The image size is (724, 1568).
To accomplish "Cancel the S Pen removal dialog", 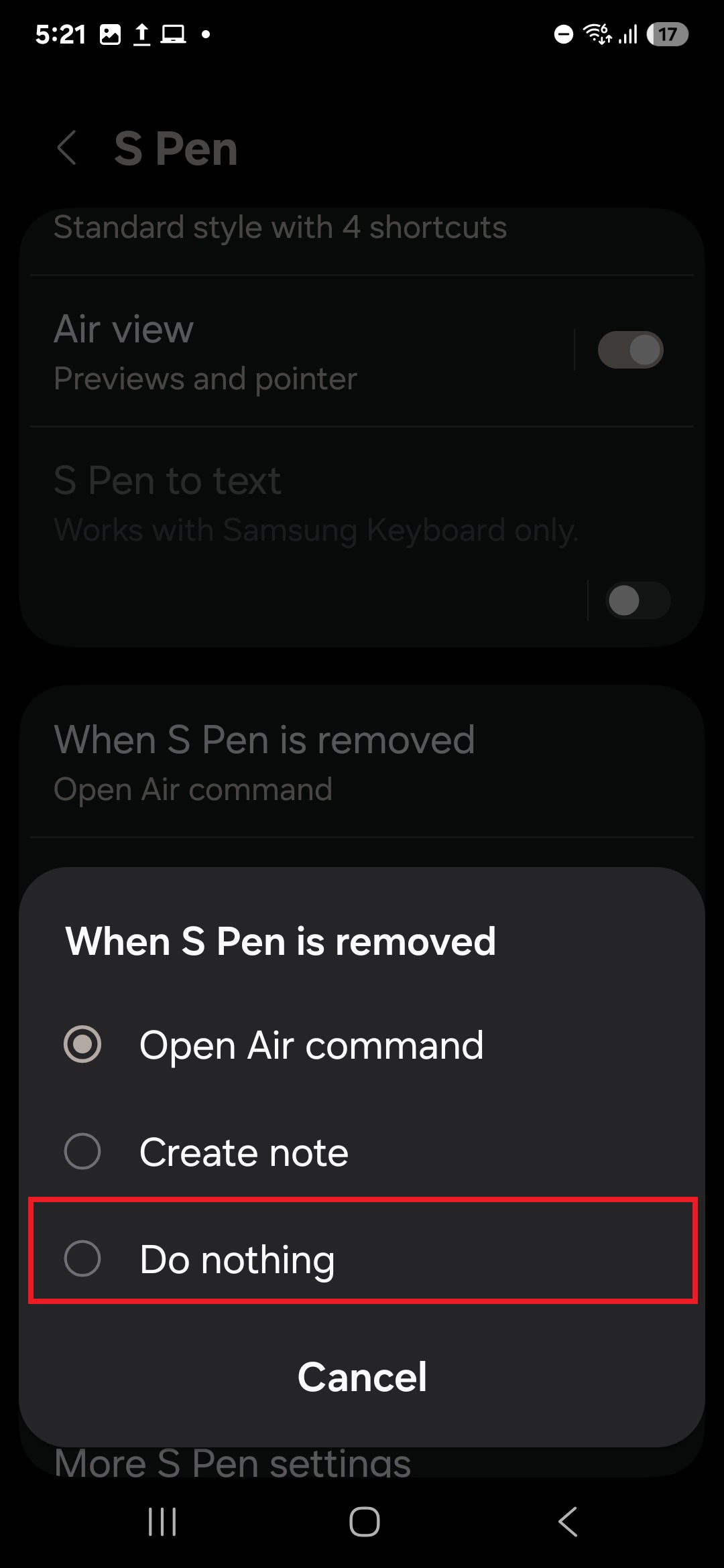I will 362,1377.
